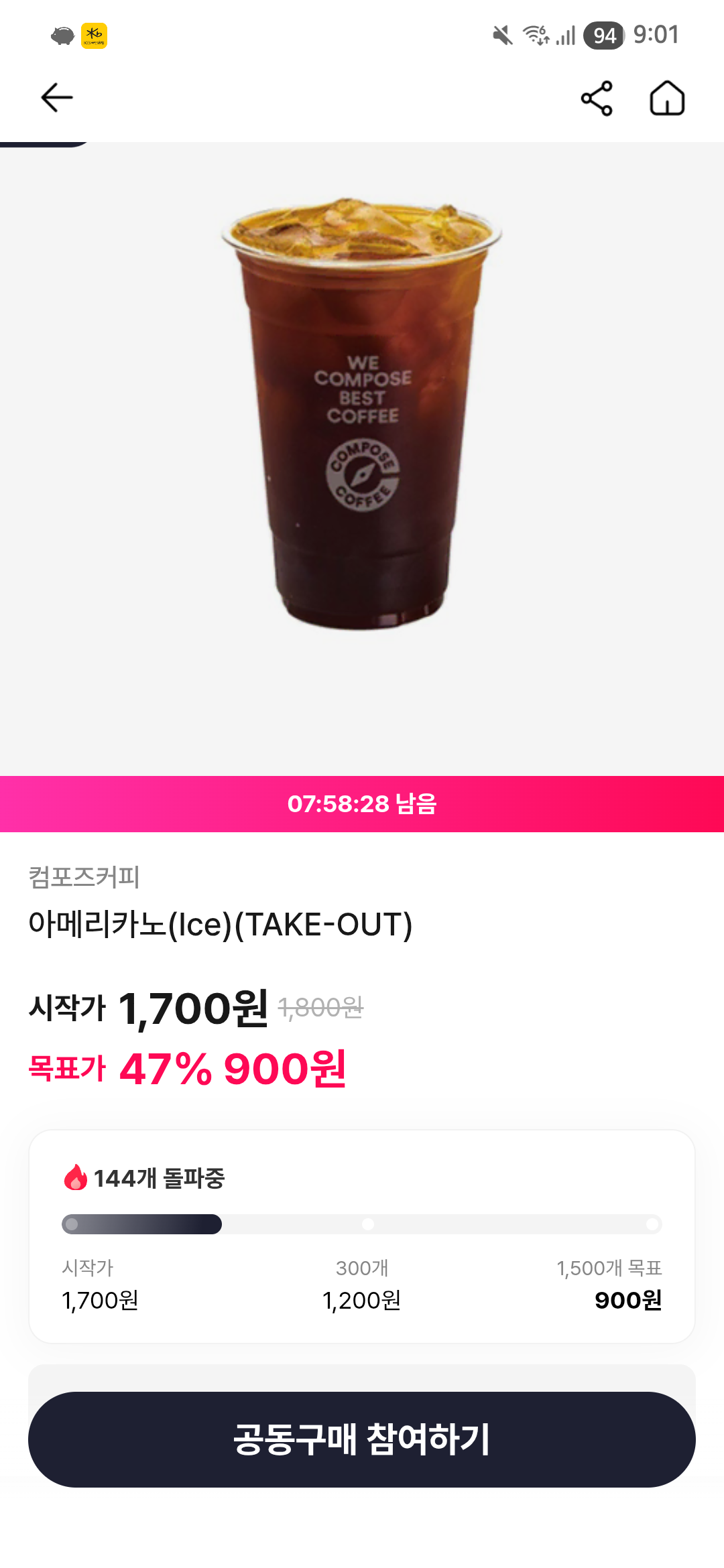The width and height of the screenshot is (724, 1568).
Task: Go to the home screen
Action: [x=668, y=98]
